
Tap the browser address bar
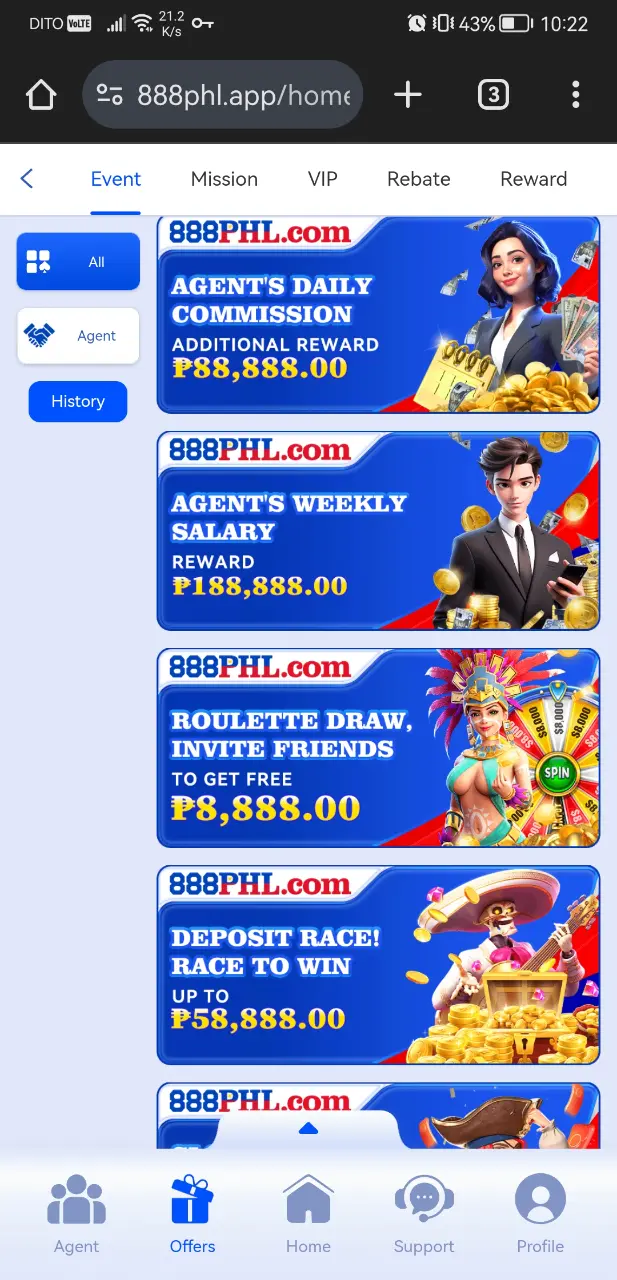(222, 95)
